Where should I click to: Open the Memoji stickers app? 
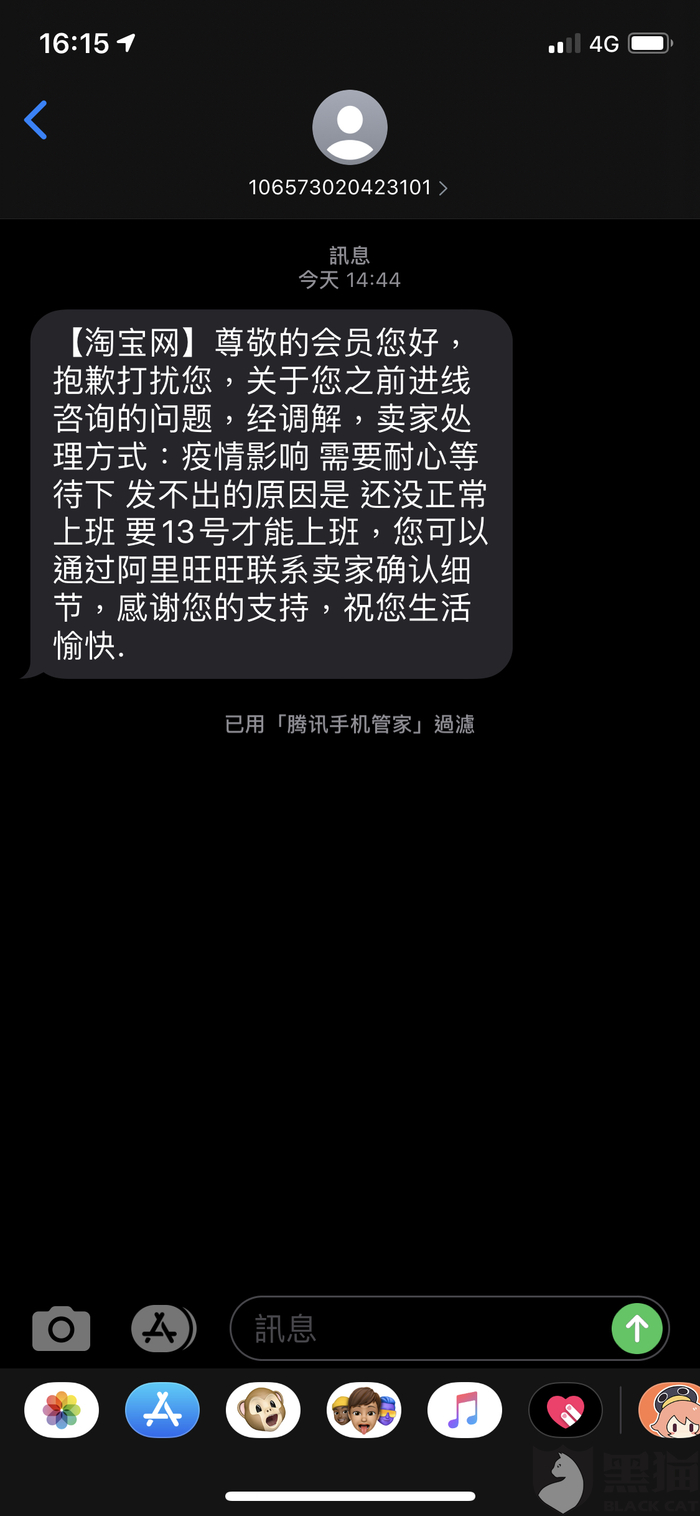(364, 1410)
